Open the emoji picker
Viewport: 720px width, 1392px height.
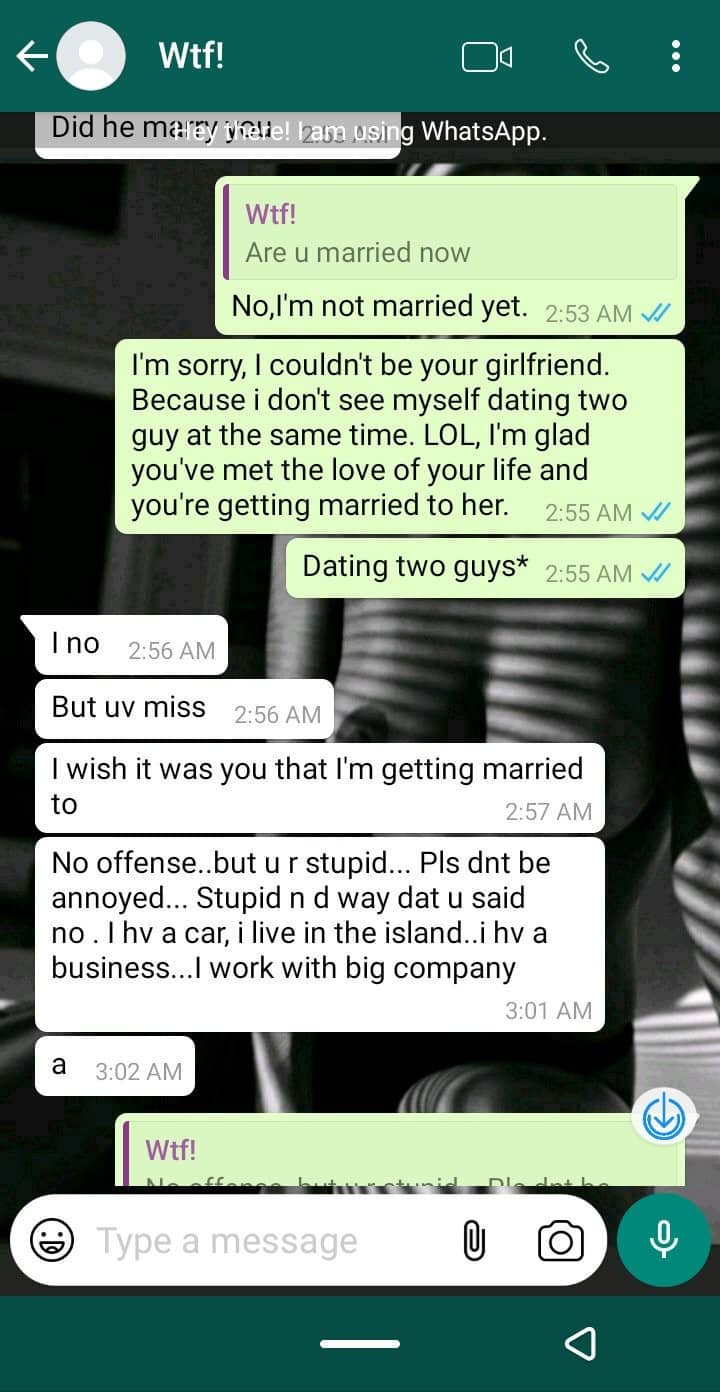click(x=52, y=1241)
